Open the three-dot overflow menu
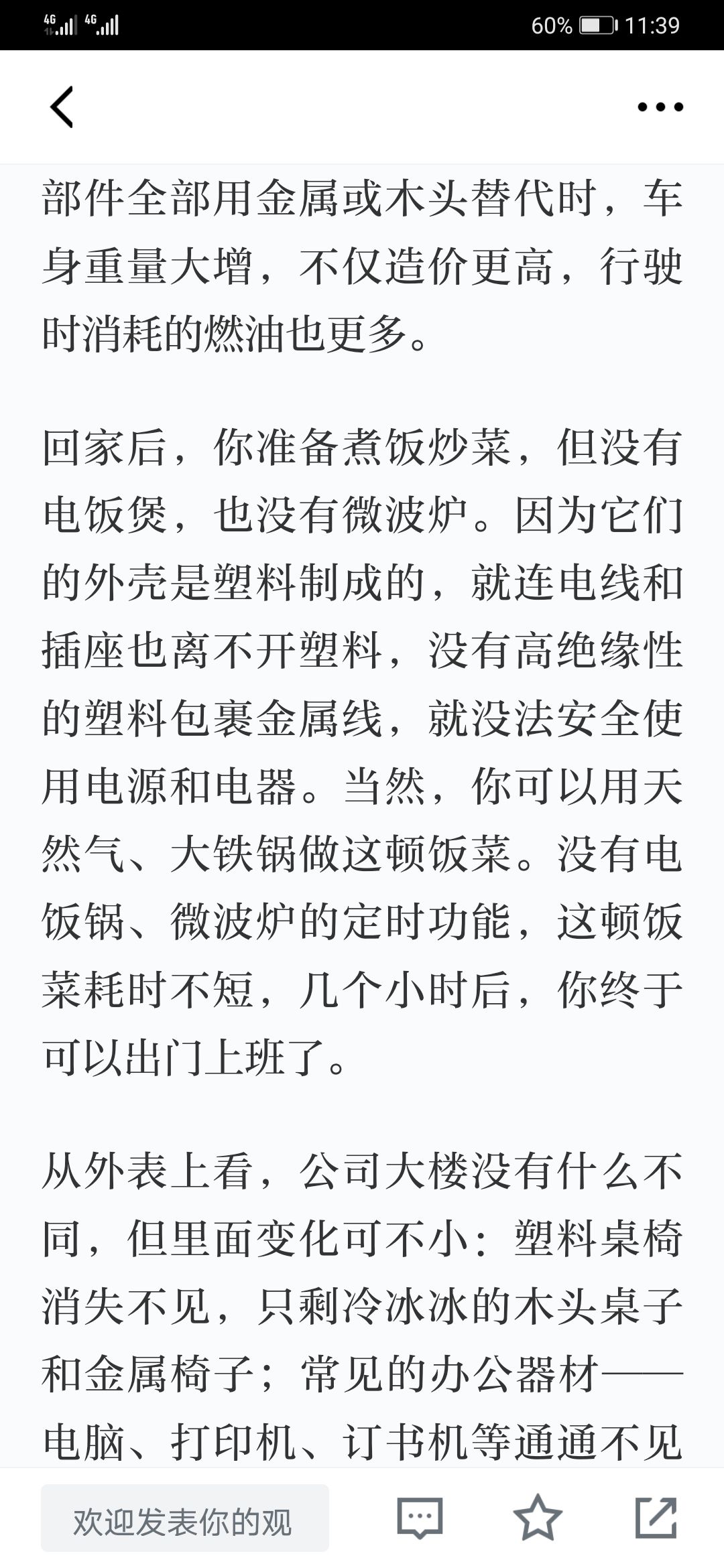The width and height of the screenshot is (724, 1568). [x=660, y=107]
